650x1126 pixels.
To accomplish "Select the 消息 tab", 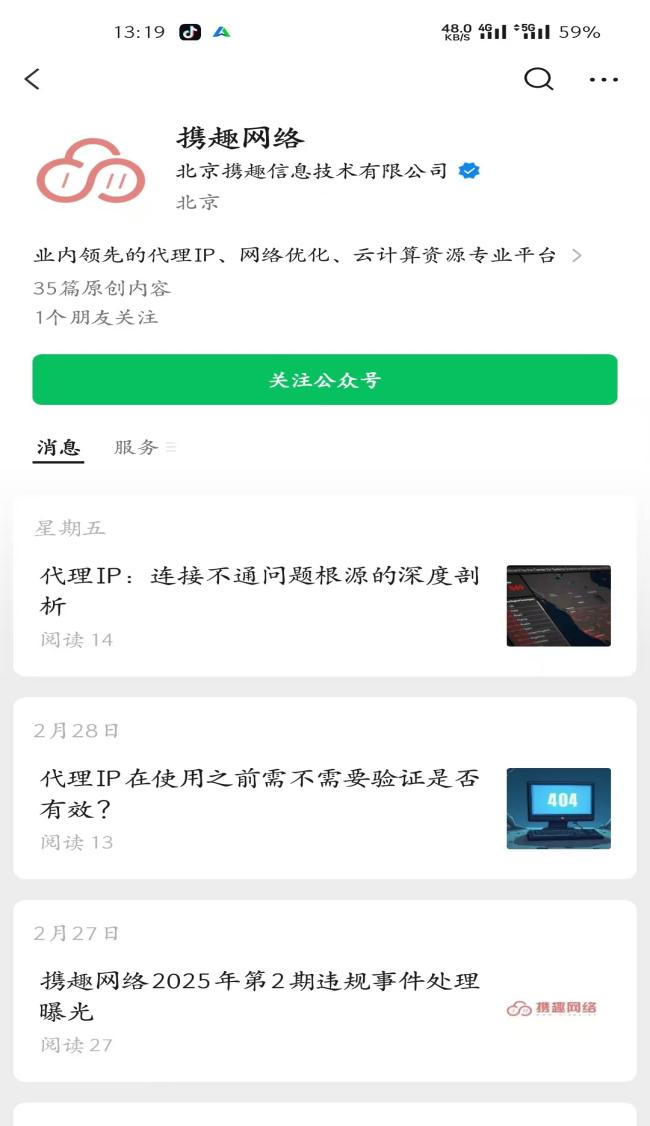I will click(x=58, y=447).
